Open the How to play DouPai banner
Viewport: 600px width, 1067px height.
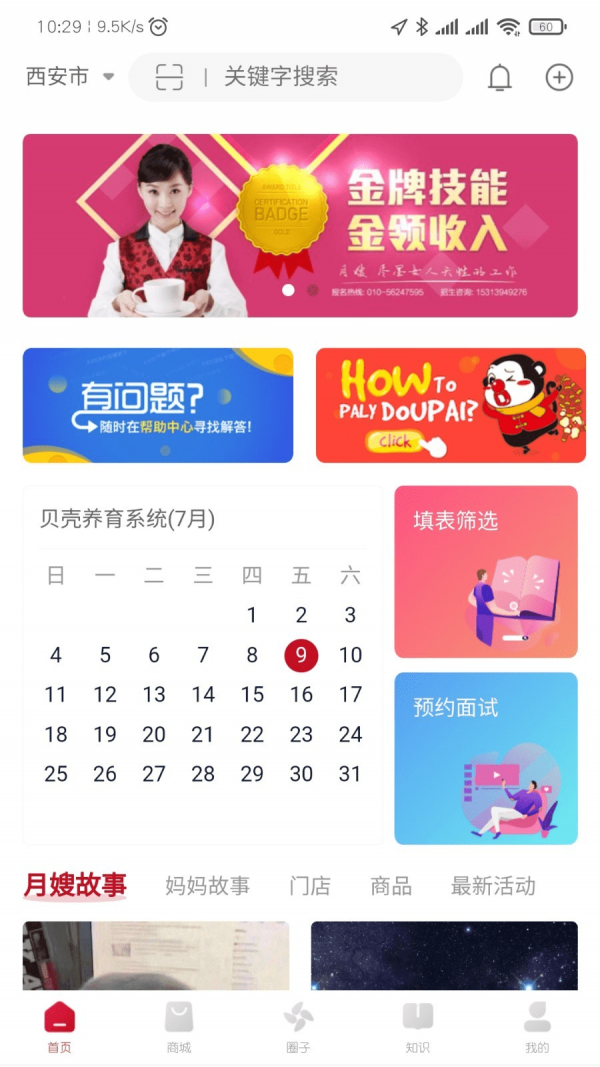(x=450, y=405)
